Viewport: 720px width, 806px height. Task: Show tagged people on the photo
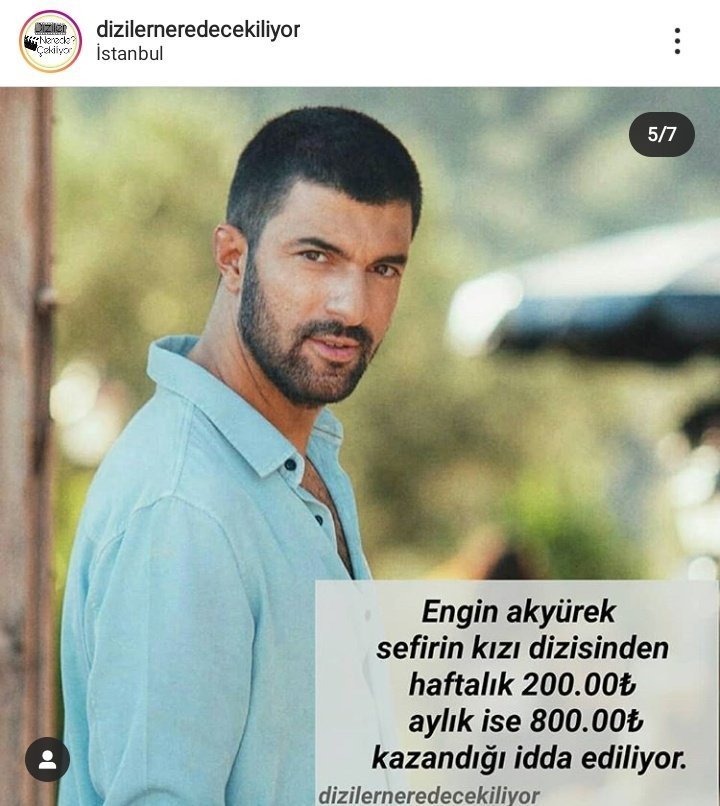click(47, 759)
